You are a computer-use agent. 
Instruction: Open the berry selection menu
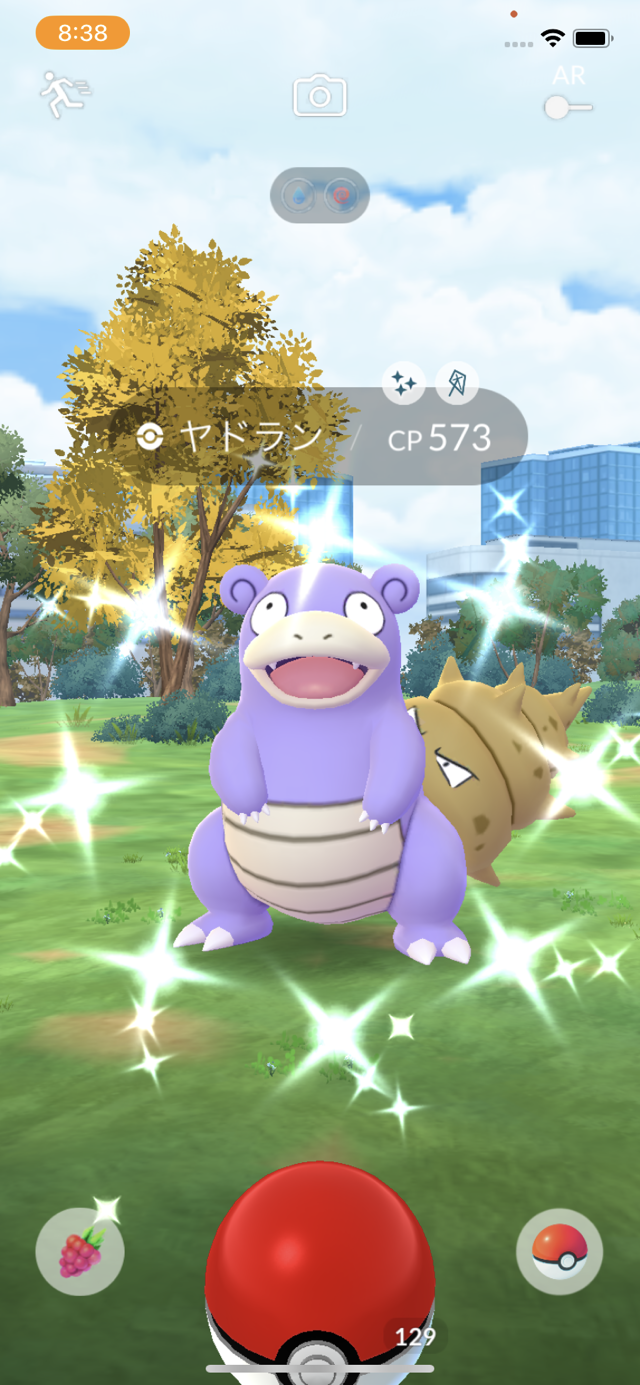click(79, 1251)
